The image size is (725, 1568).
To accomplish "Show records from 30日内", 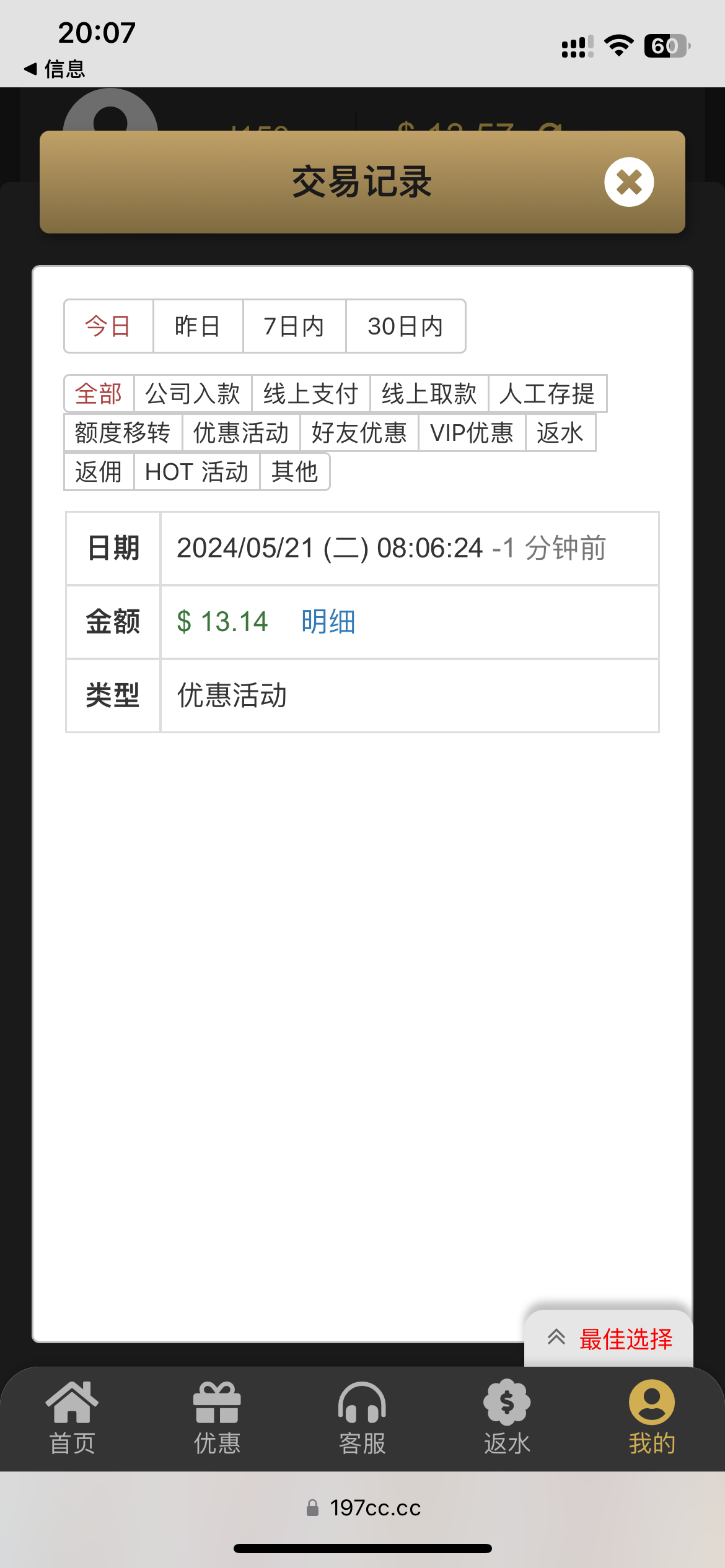I will click(x=405, y=326).
